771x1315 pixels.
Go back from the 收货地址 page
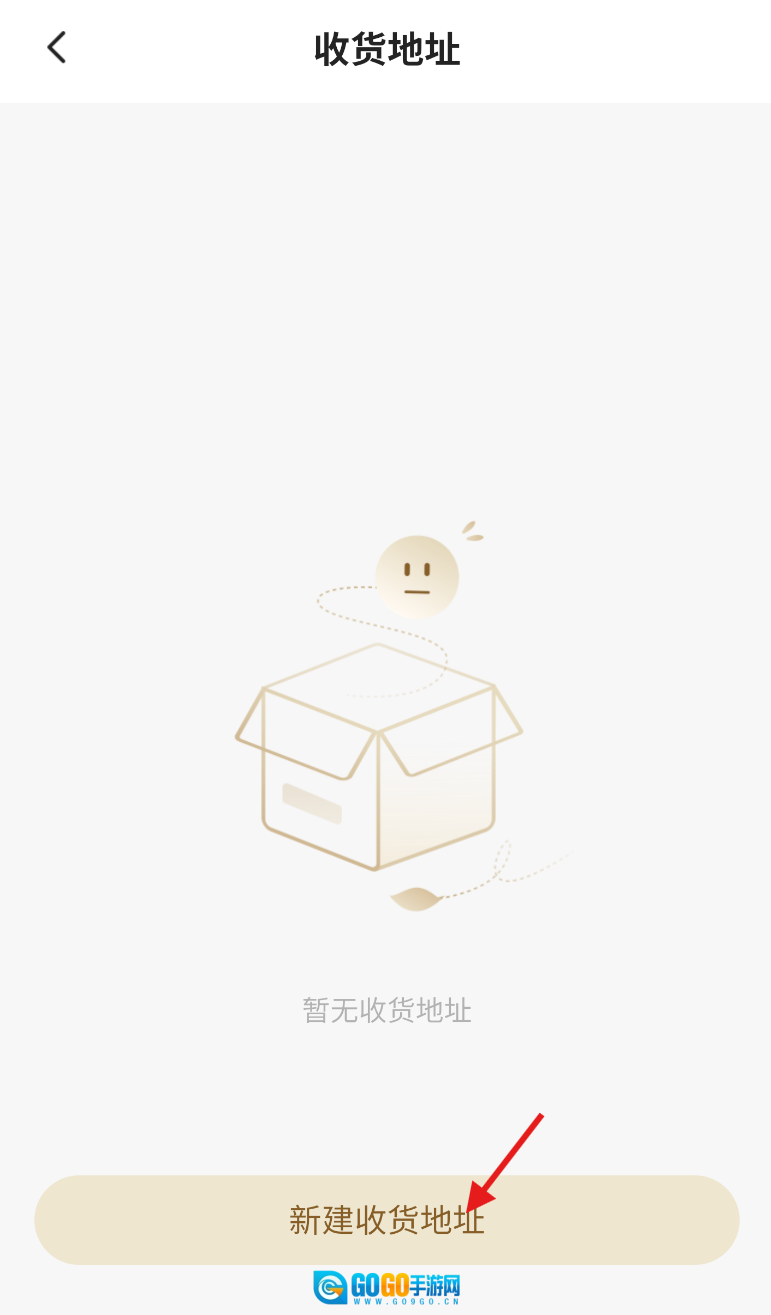point(57,48)
